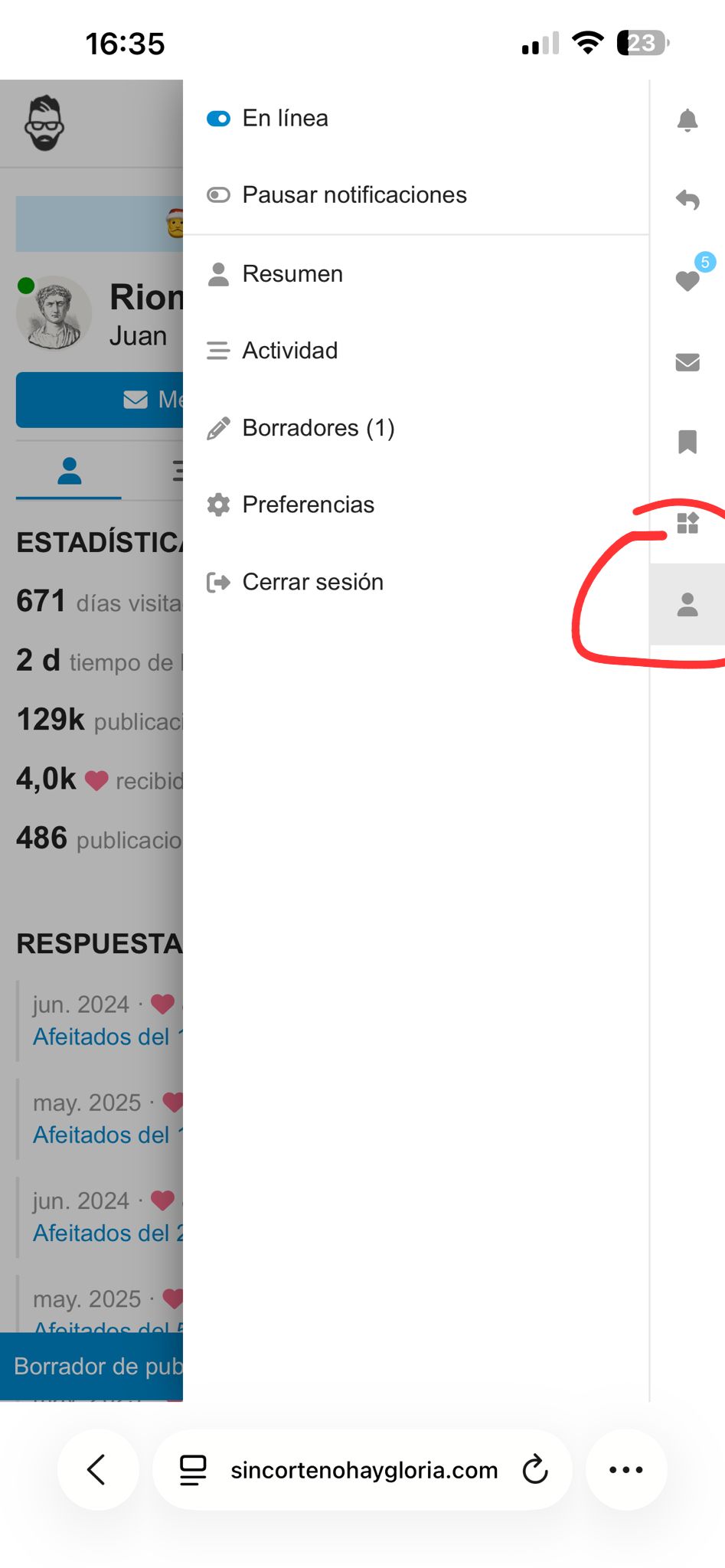
Task: Go back in the browser
Action: pyautogui.click(x=97, y=1469)
